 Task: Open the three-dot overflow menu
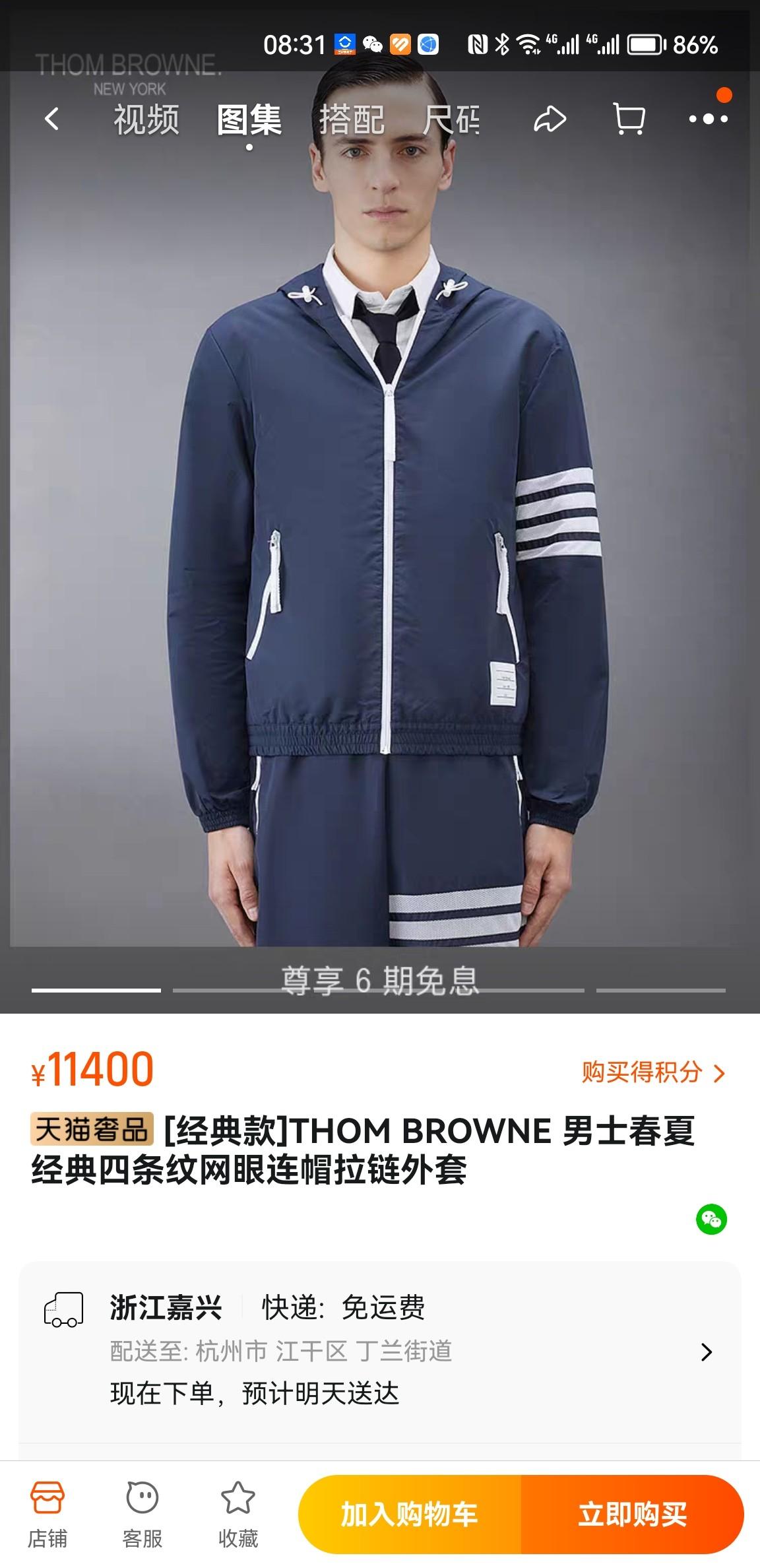708,119
